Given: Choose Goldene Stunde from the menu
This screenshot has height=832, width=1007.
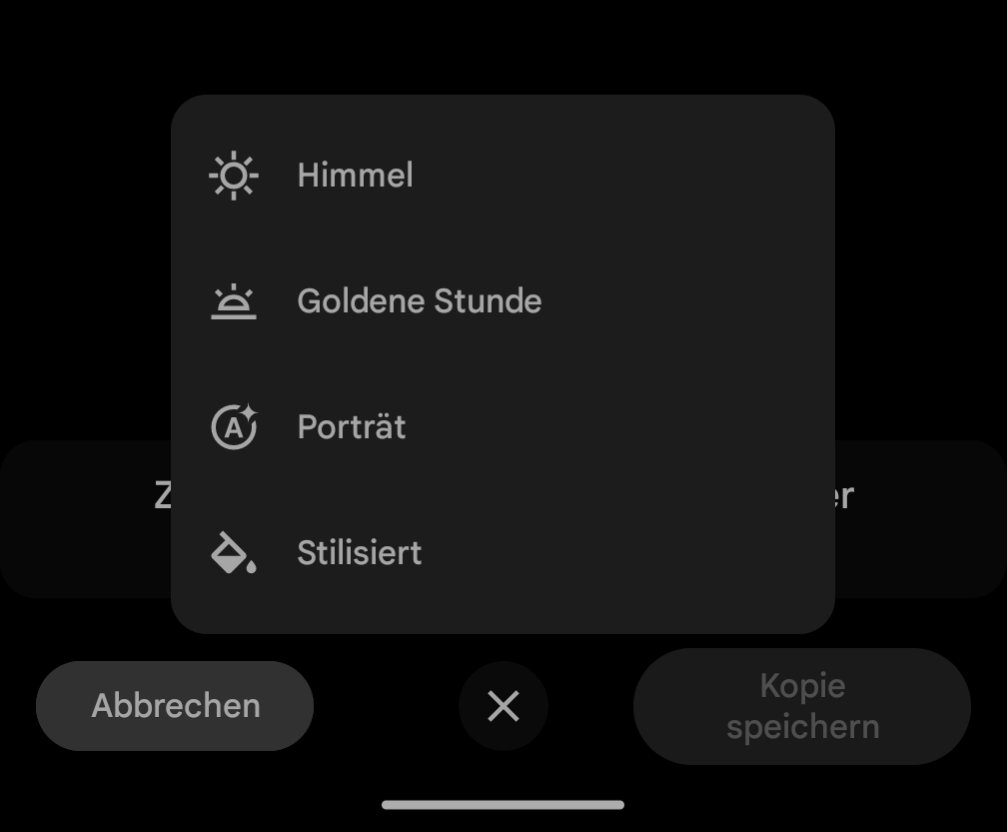Looking at the screenshot, I should click(x=418, y=301).
